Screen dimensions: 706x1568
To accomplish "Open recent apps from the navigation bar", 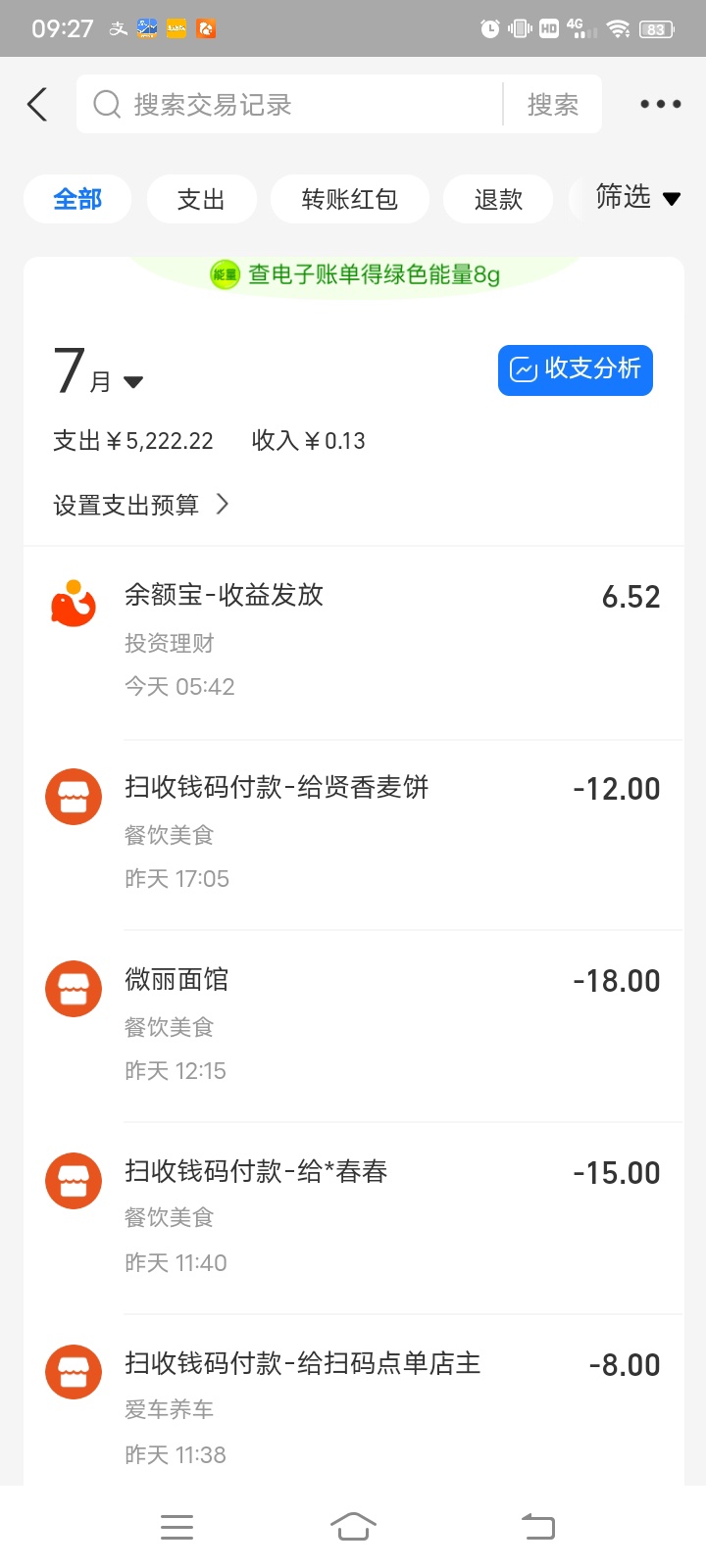I will tap(176, 1526).
